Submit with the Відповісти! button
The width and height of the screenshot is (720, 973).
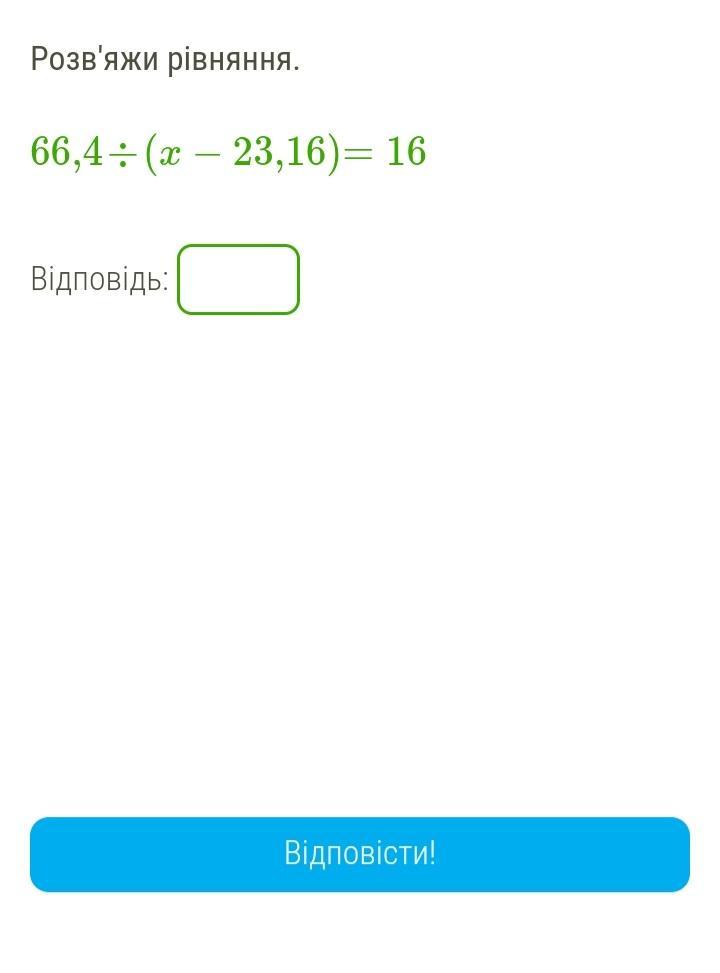[x=360, y=854]
